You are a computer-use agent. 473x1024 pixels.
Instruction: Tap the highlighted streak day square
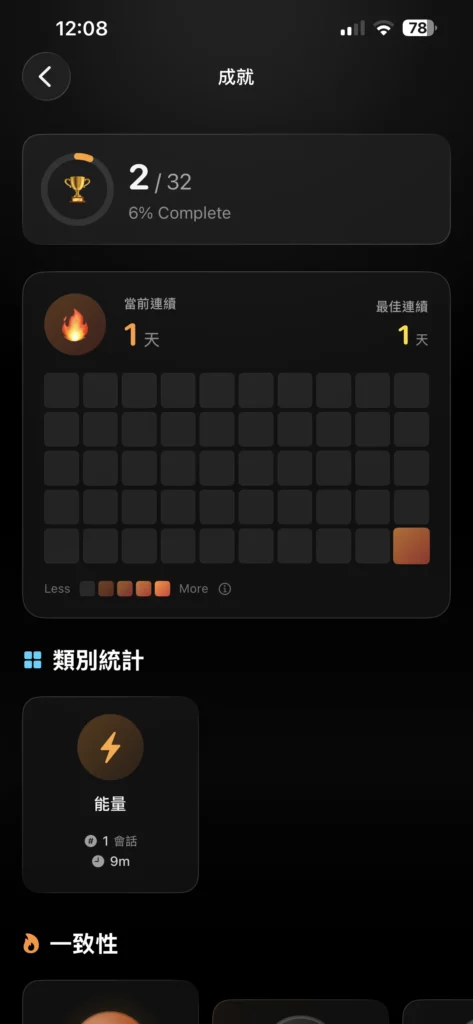point(411,546)
